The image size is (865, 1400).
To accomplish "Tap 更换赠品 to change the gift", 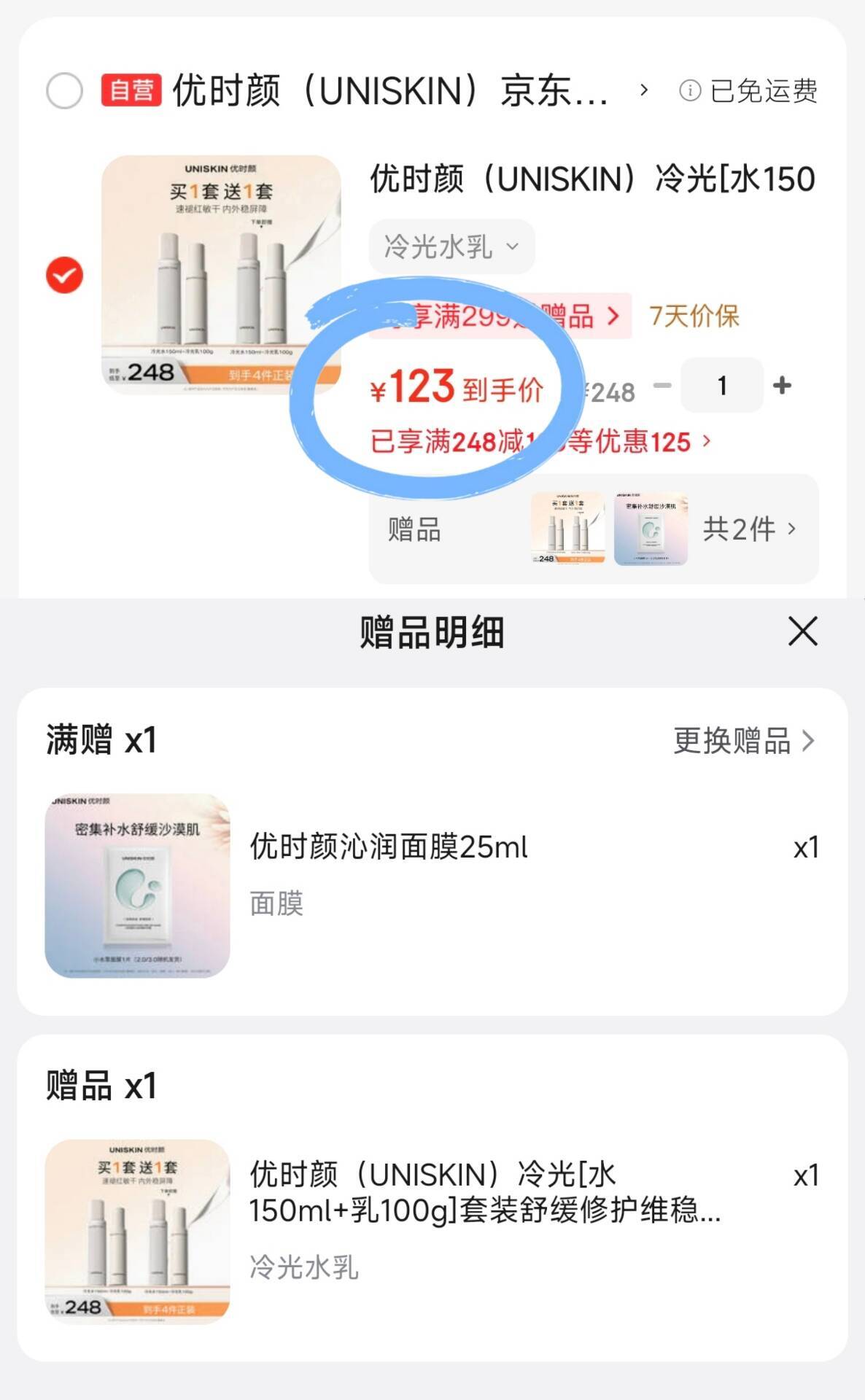I will coord(742,740).
